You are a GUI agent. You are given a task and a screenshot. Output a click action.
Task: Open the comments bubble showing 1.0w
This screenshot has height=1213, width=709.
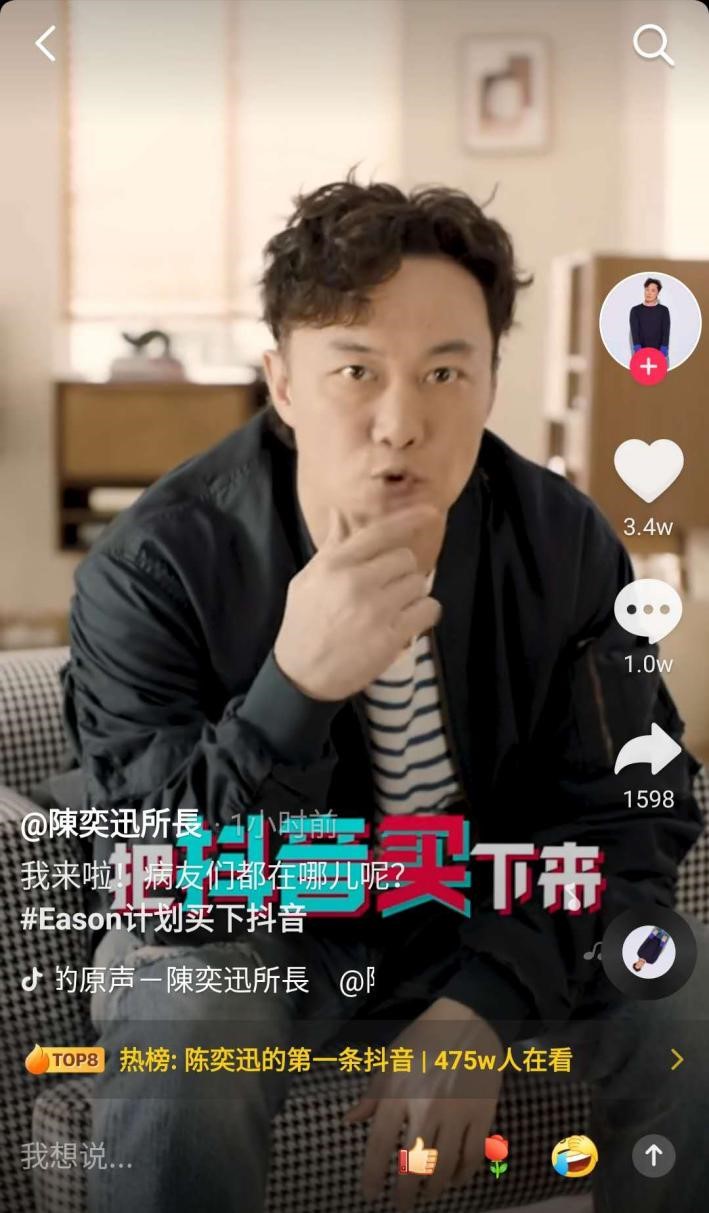tap(648, 611)
